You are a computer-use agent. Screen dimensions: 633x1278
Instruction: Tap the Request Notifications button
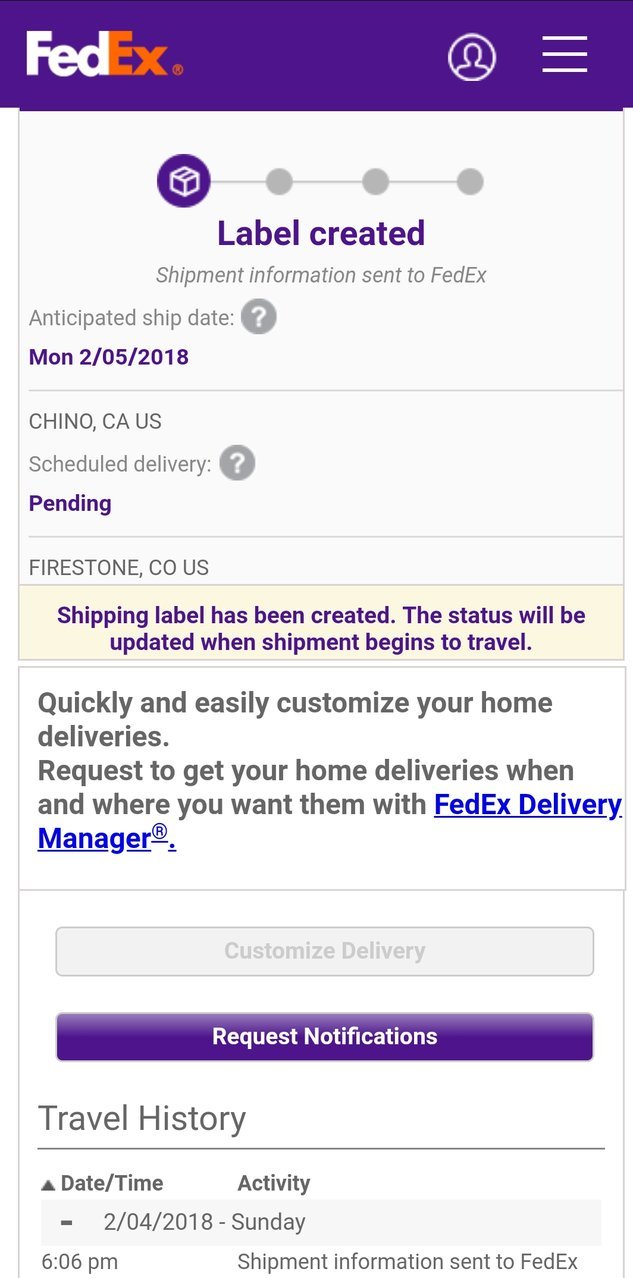pos(325,1036)
